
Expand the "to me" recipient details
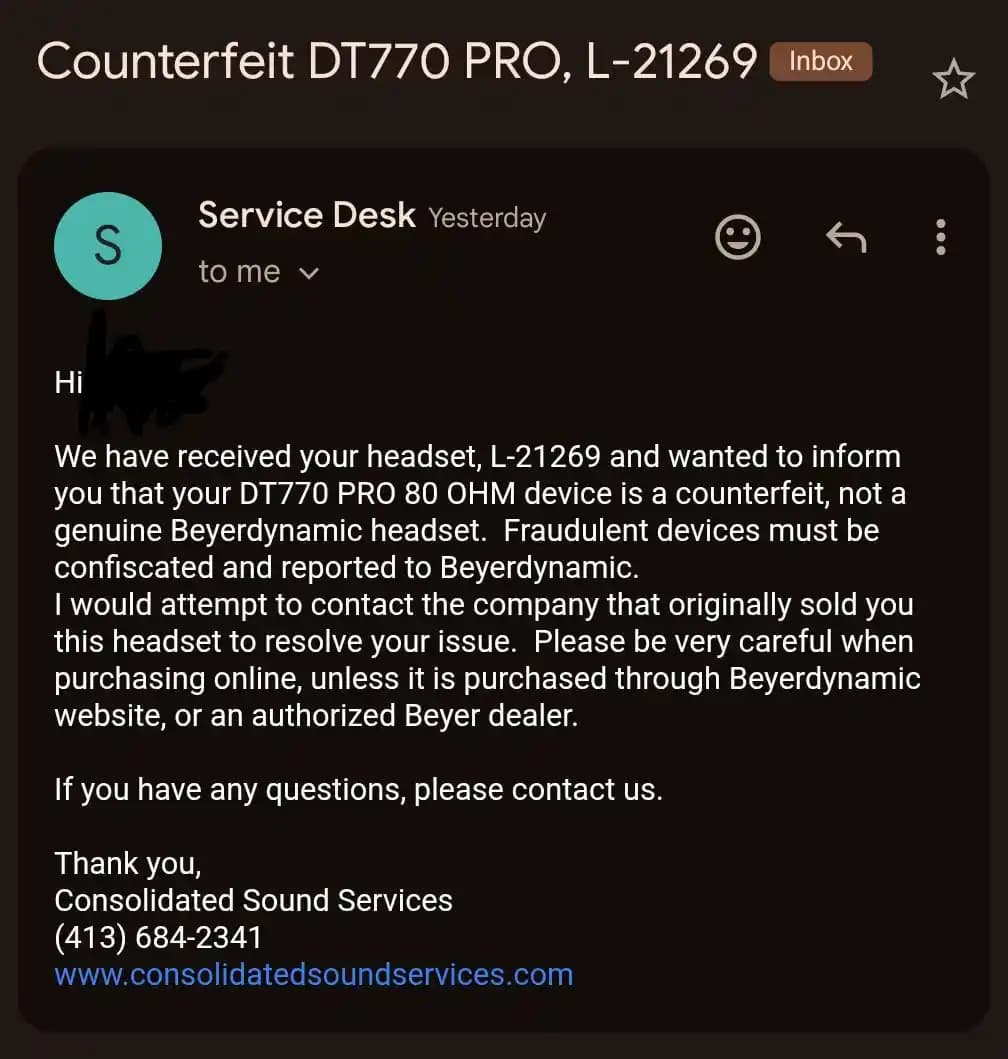(309, 272)
